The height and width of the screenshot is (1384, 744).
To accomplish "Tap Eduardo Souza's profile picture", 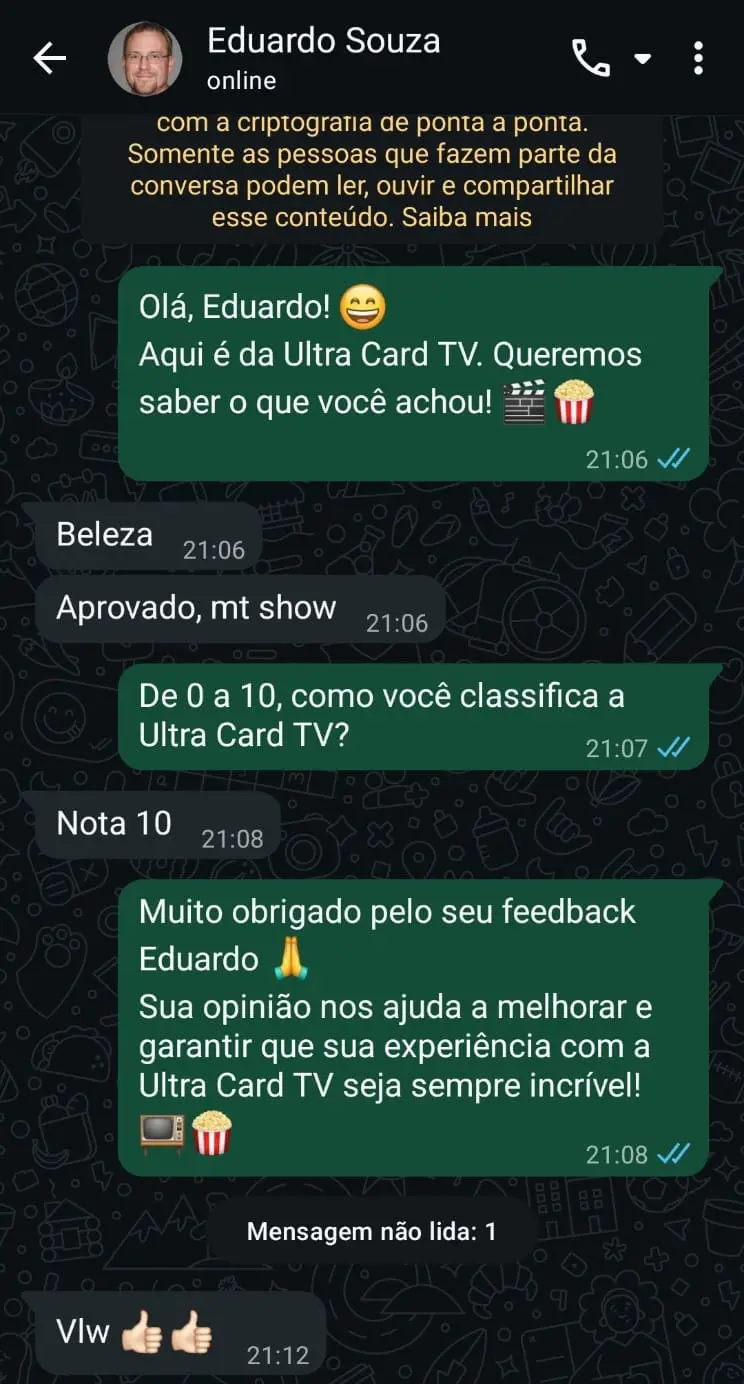I will coord(145,57).
